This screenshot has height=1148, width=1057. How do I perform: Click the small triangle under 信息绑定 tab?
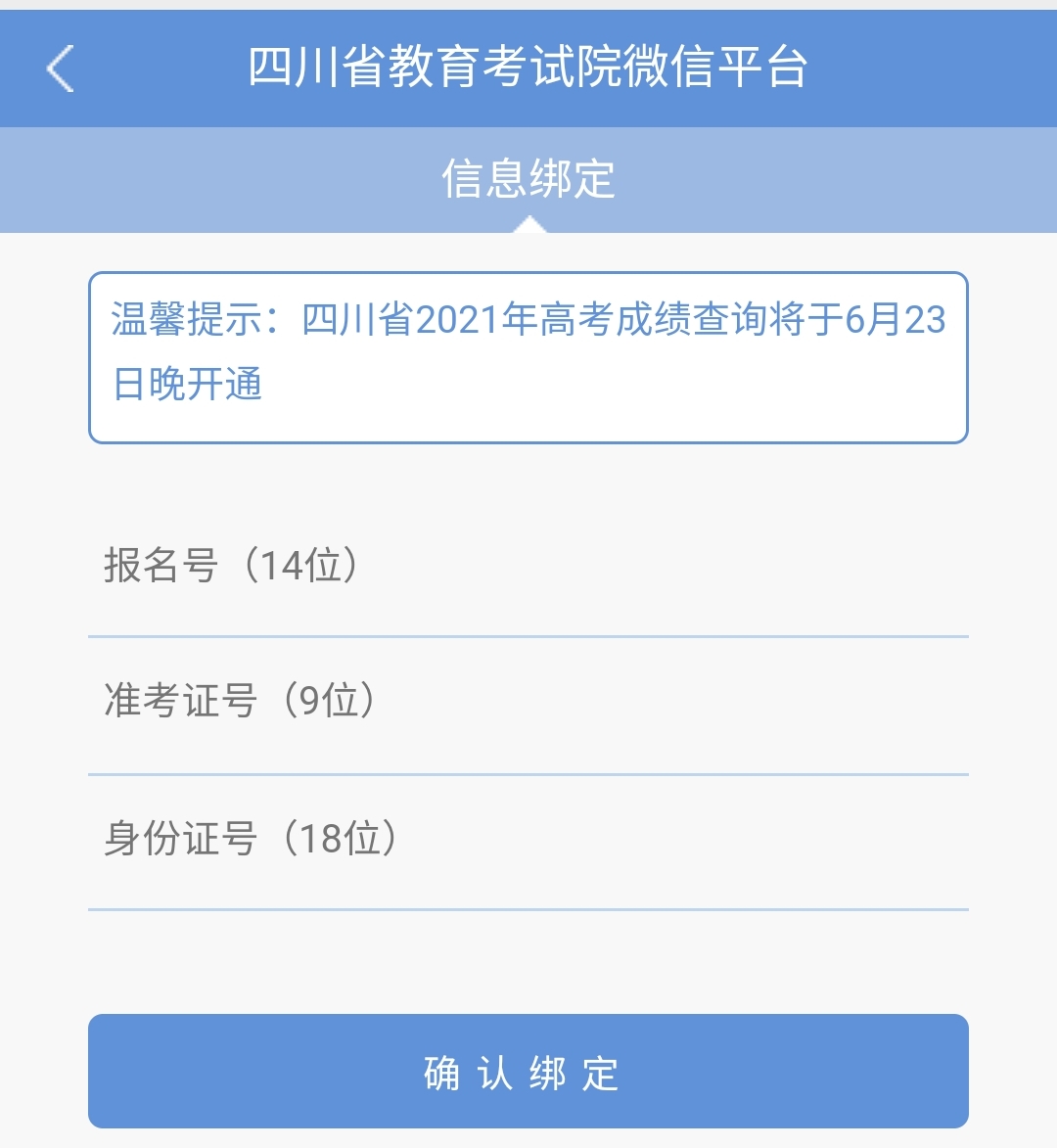click(528, 225)
